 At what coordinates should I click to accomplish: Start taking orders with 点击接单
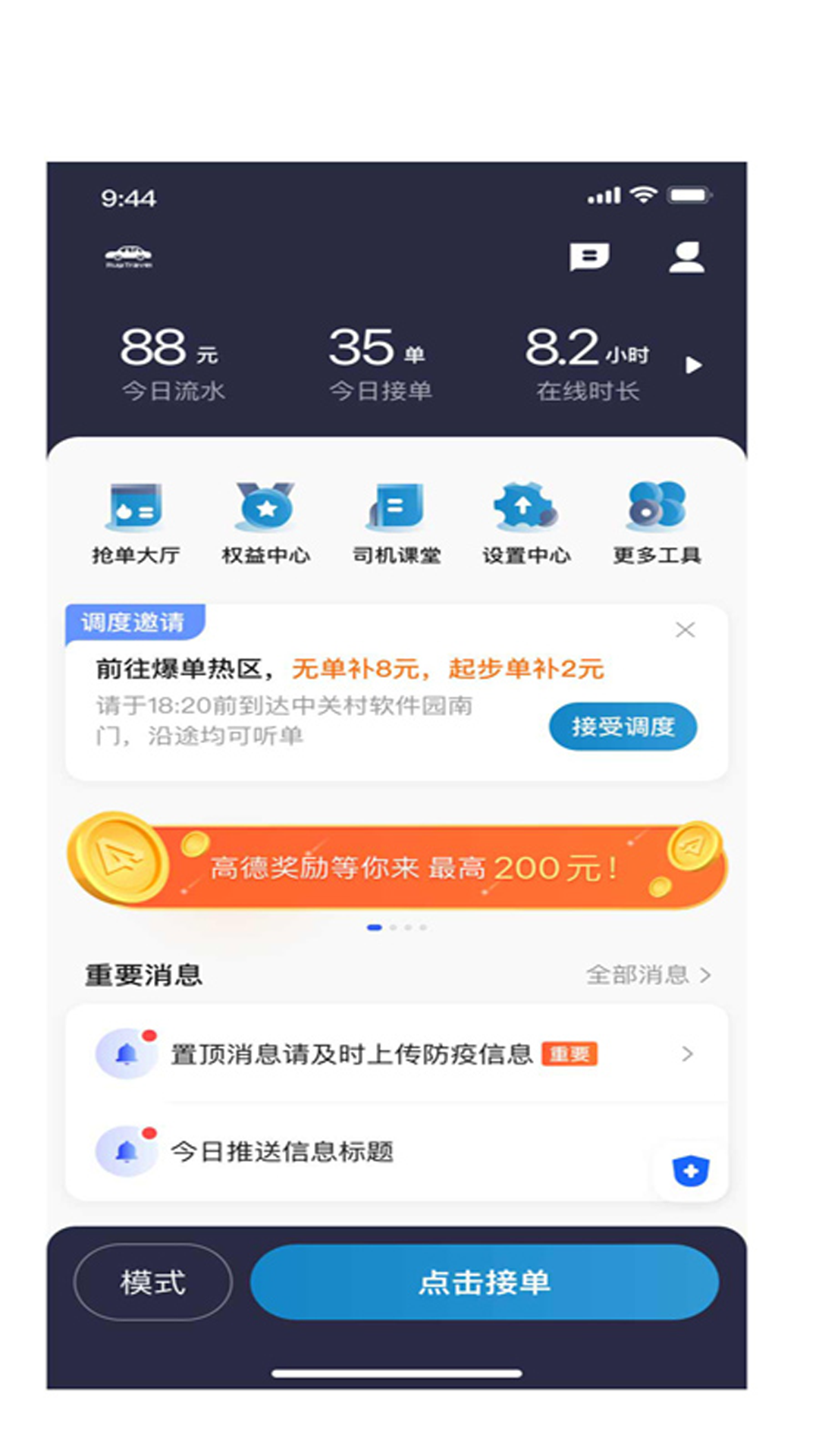[484, 1282]
